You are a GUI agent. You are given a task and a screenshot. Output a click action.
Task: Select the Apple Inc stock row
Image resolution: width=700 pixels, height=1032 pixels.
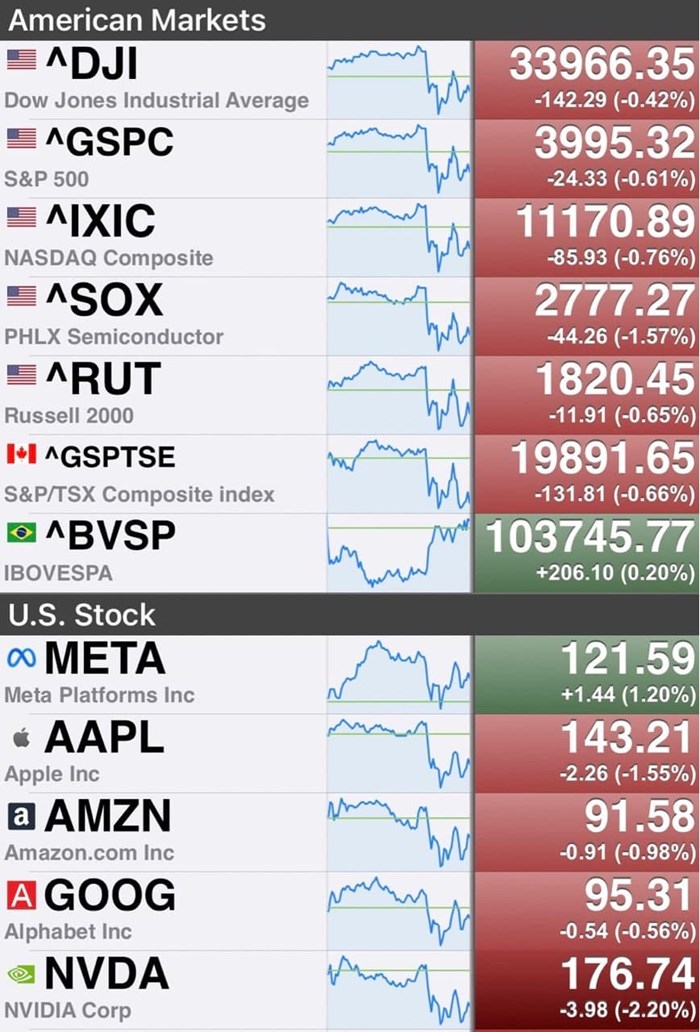point(160,754)
